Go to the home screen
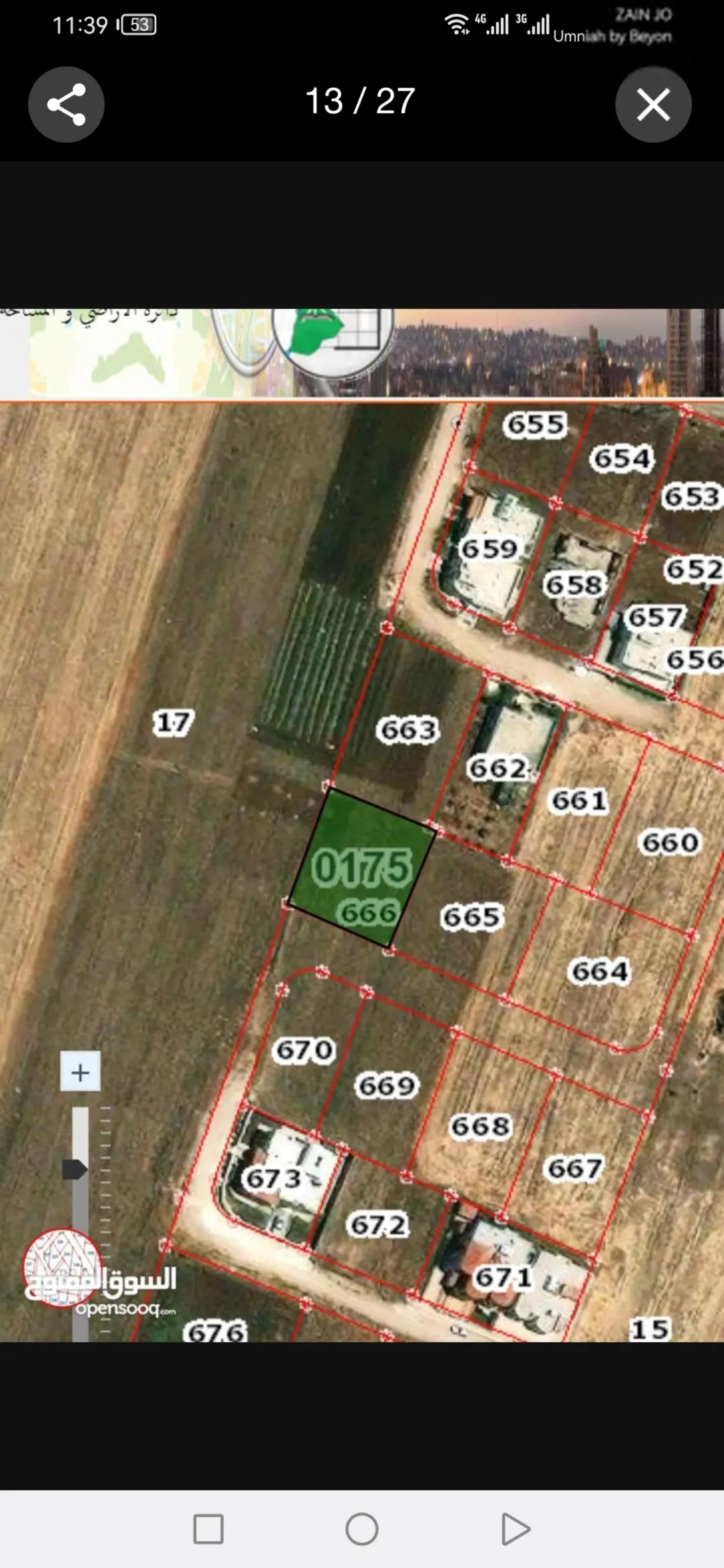The height and width of the screenshot is (1568, 724). [362, 1529]
